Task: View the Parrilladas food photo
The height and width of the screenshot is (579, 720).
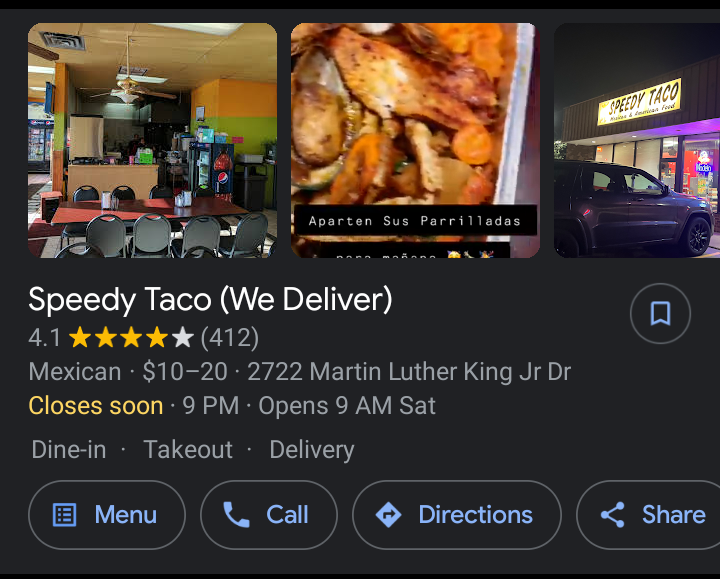Action: (x=414, y=140)
